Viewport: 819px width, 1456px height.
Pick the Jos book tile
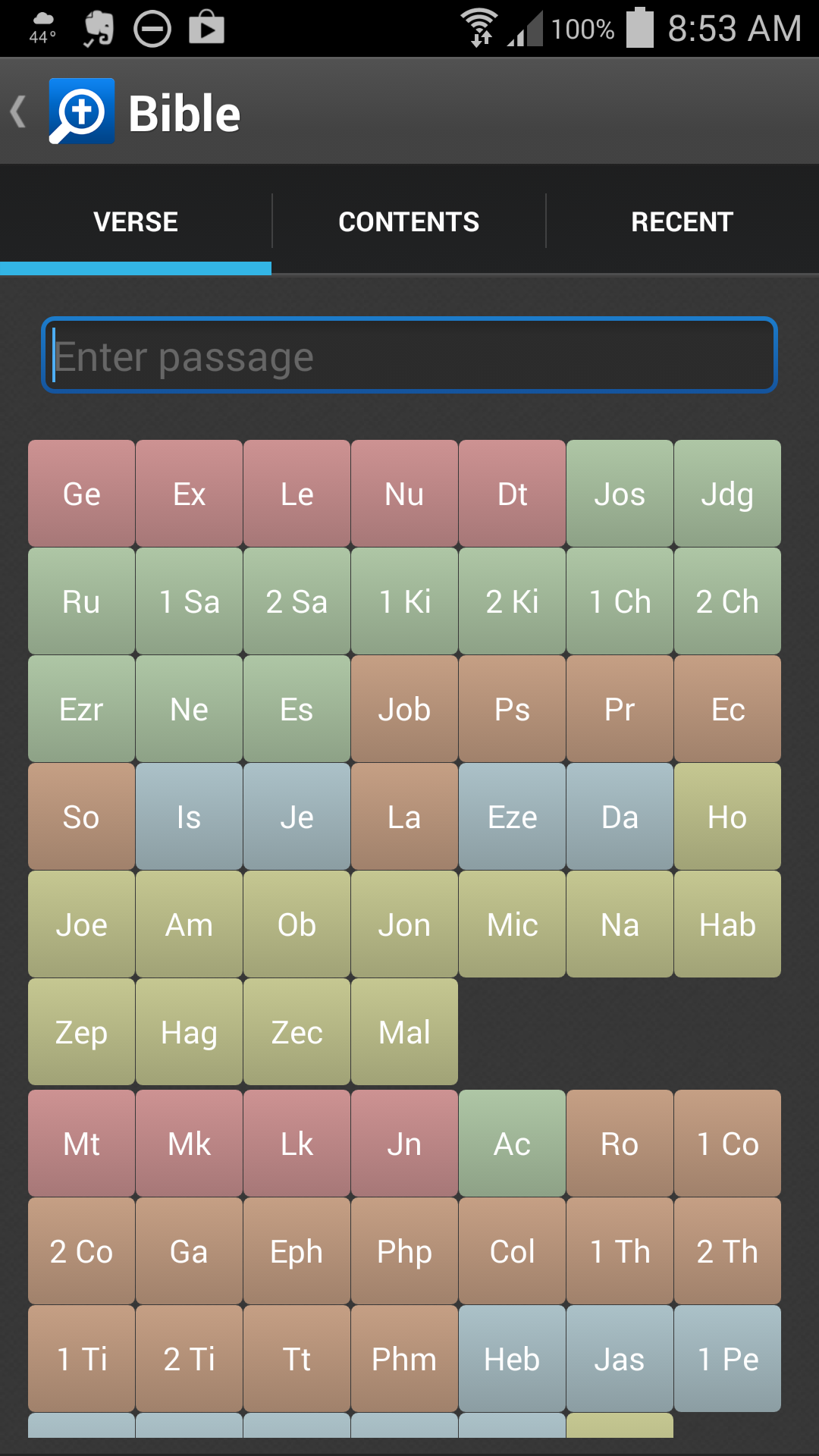[x=620, y=494]
